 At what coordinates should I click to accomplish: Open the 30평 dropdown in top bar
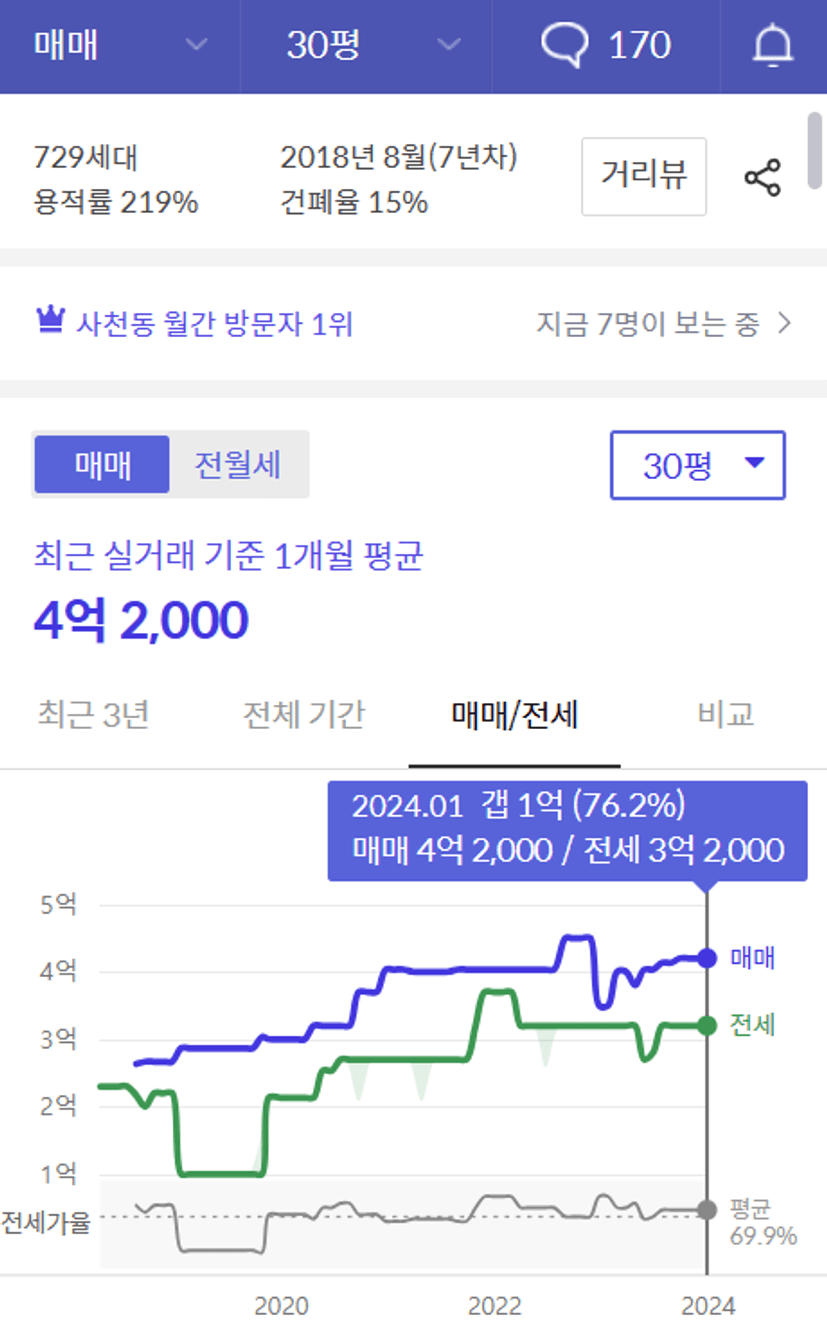pyautogui.click(x=366, y=46)
